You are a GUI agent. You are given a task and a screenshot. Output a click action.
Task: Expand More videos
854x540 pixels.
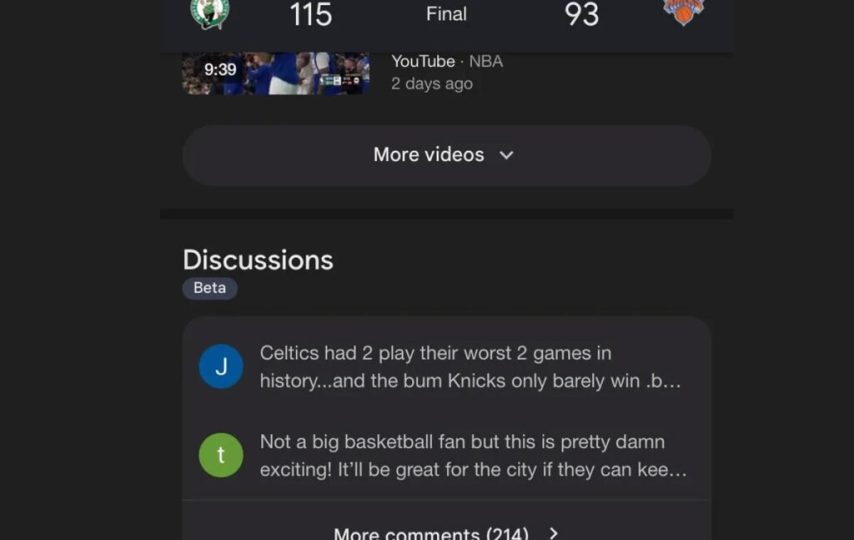point(446,155)
